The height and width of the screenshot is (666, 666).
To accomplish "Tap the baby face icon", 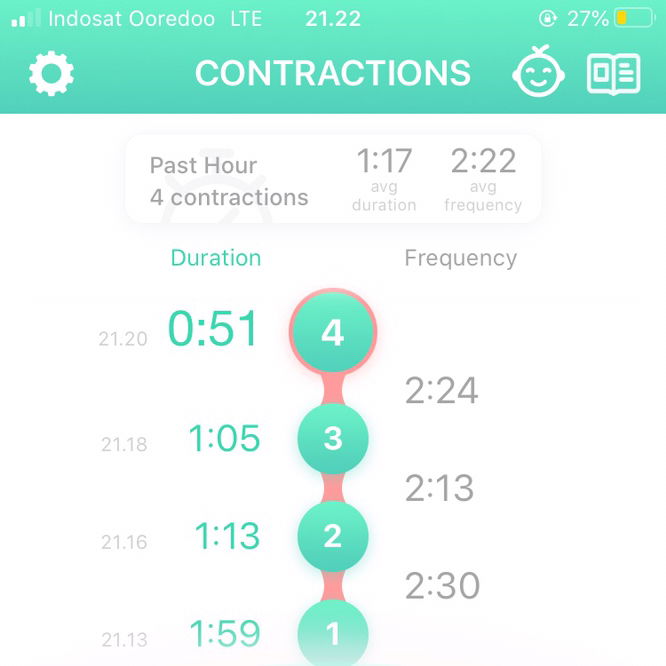I will [x=539, y=73].
